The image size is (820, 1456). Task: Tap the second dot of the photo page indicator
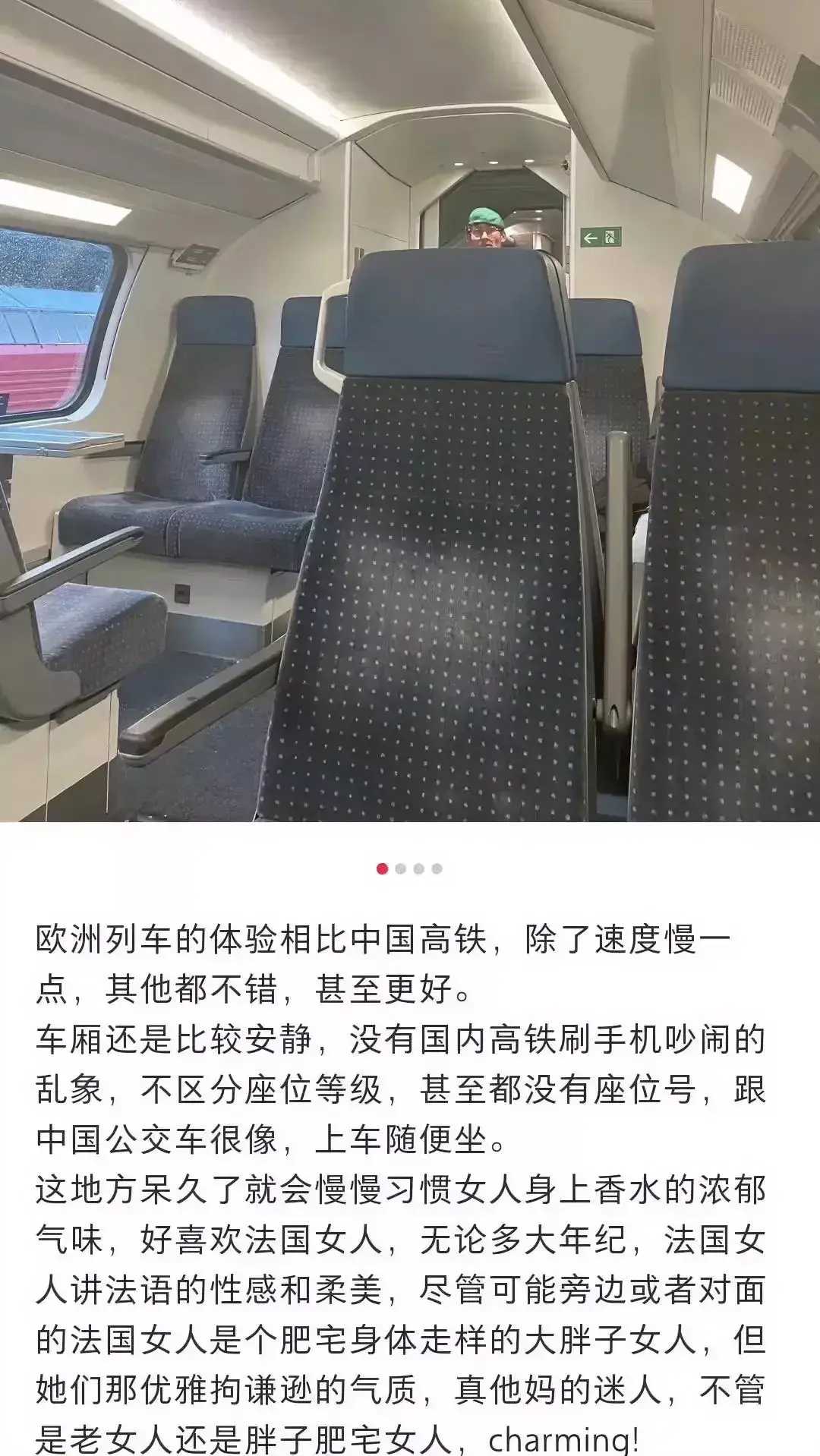(x=401, y=868)
